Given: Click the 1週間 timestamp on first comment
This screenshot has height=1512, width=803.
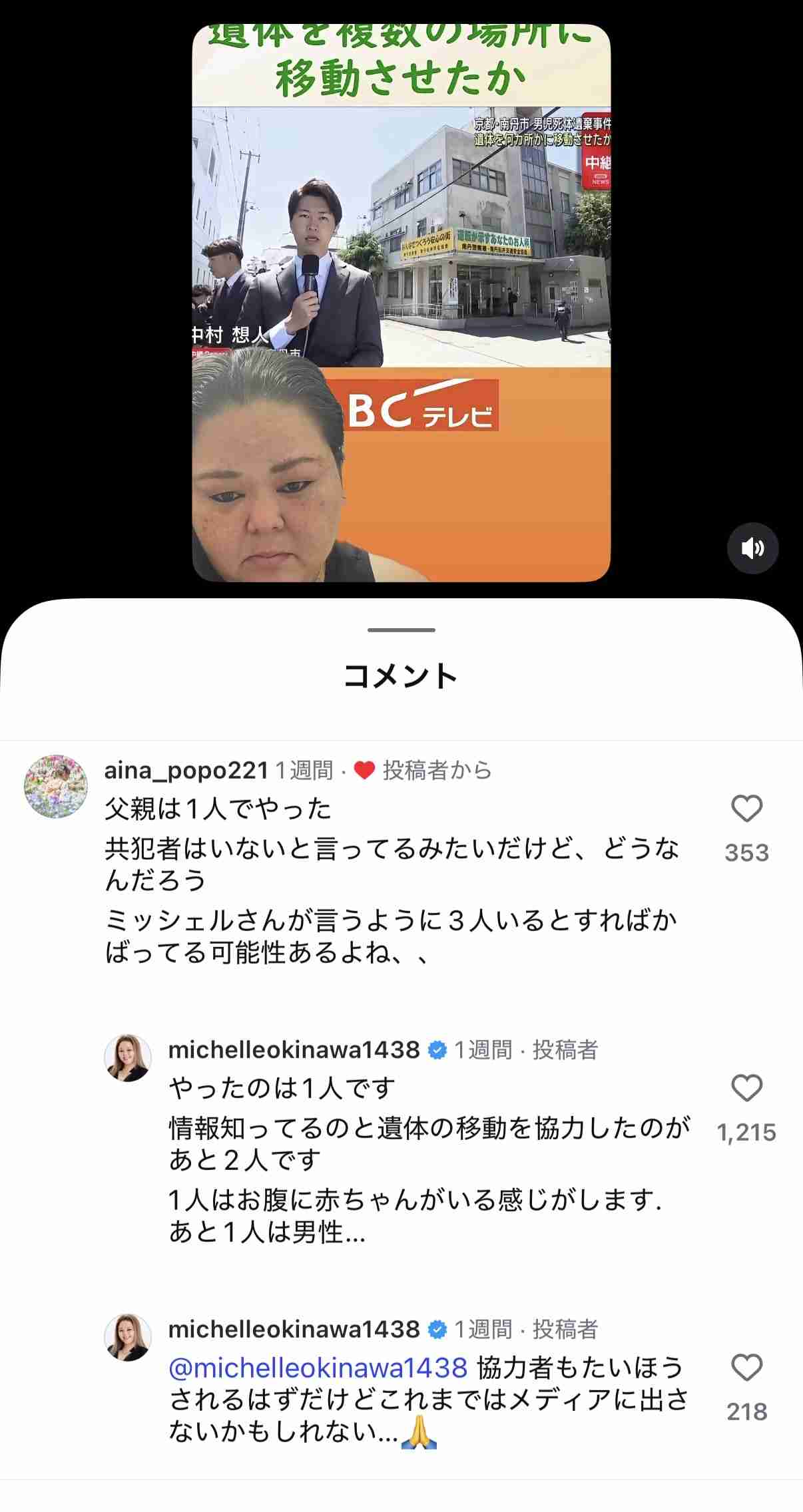Looking at the screenshot, I should (x=303, y=769).
